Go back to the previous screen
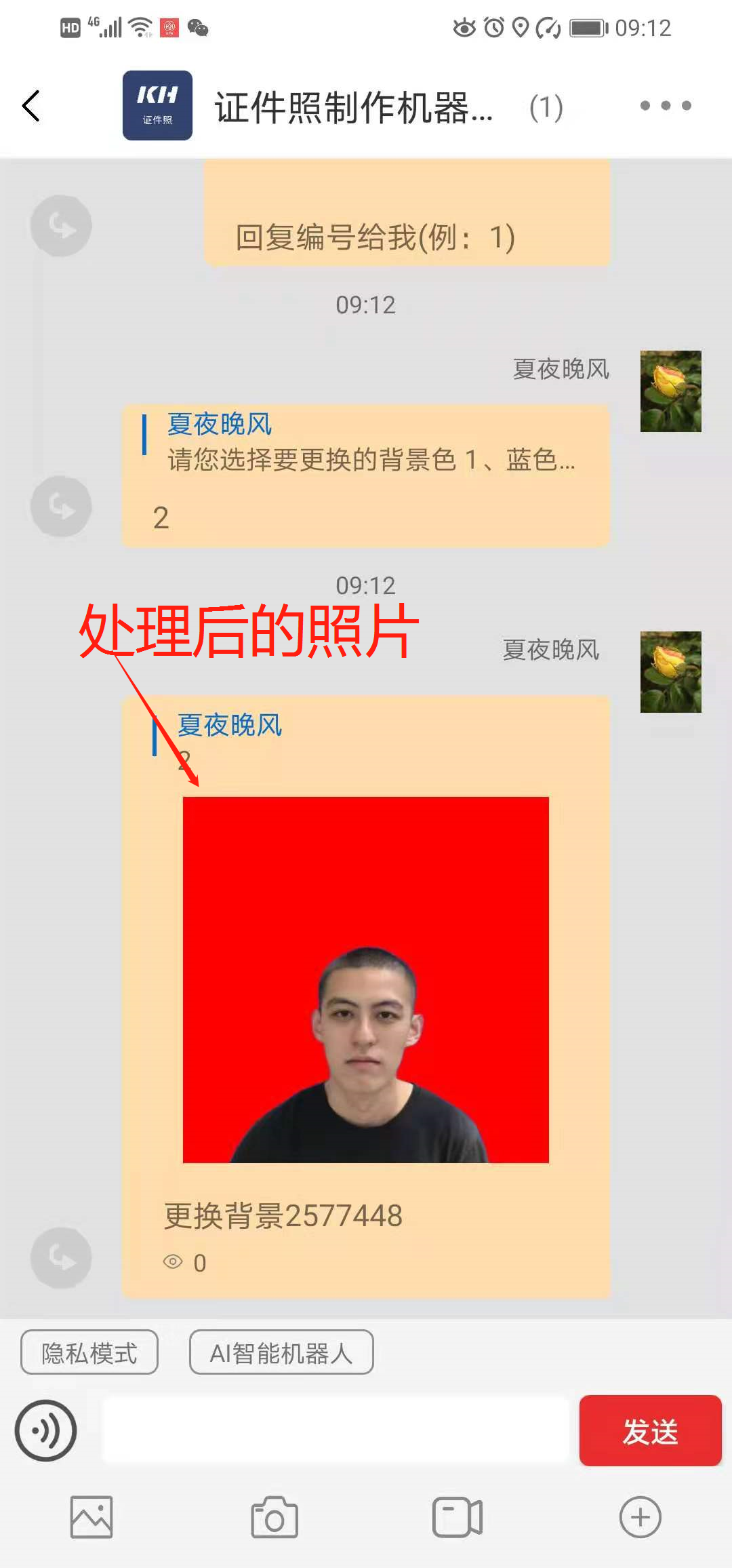 pyautogui.click(x=31, y=106)
